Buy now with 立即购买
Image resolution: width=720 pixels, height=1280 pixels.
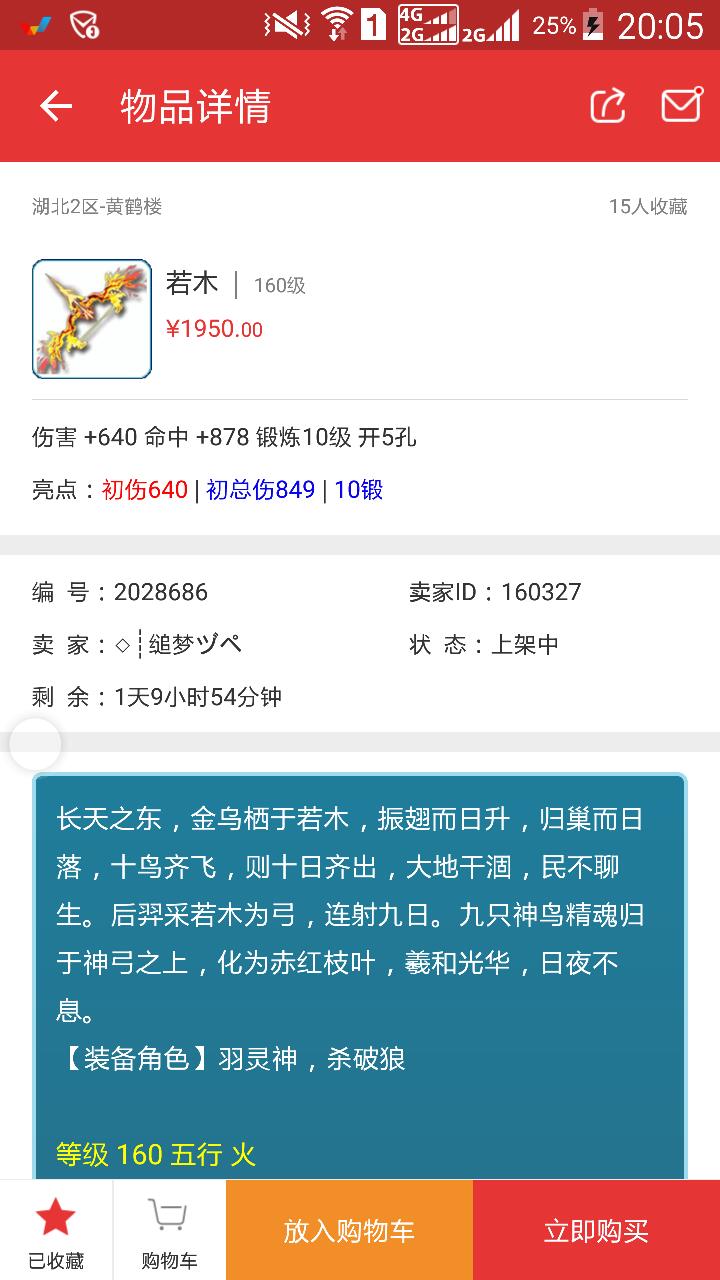596,1230
